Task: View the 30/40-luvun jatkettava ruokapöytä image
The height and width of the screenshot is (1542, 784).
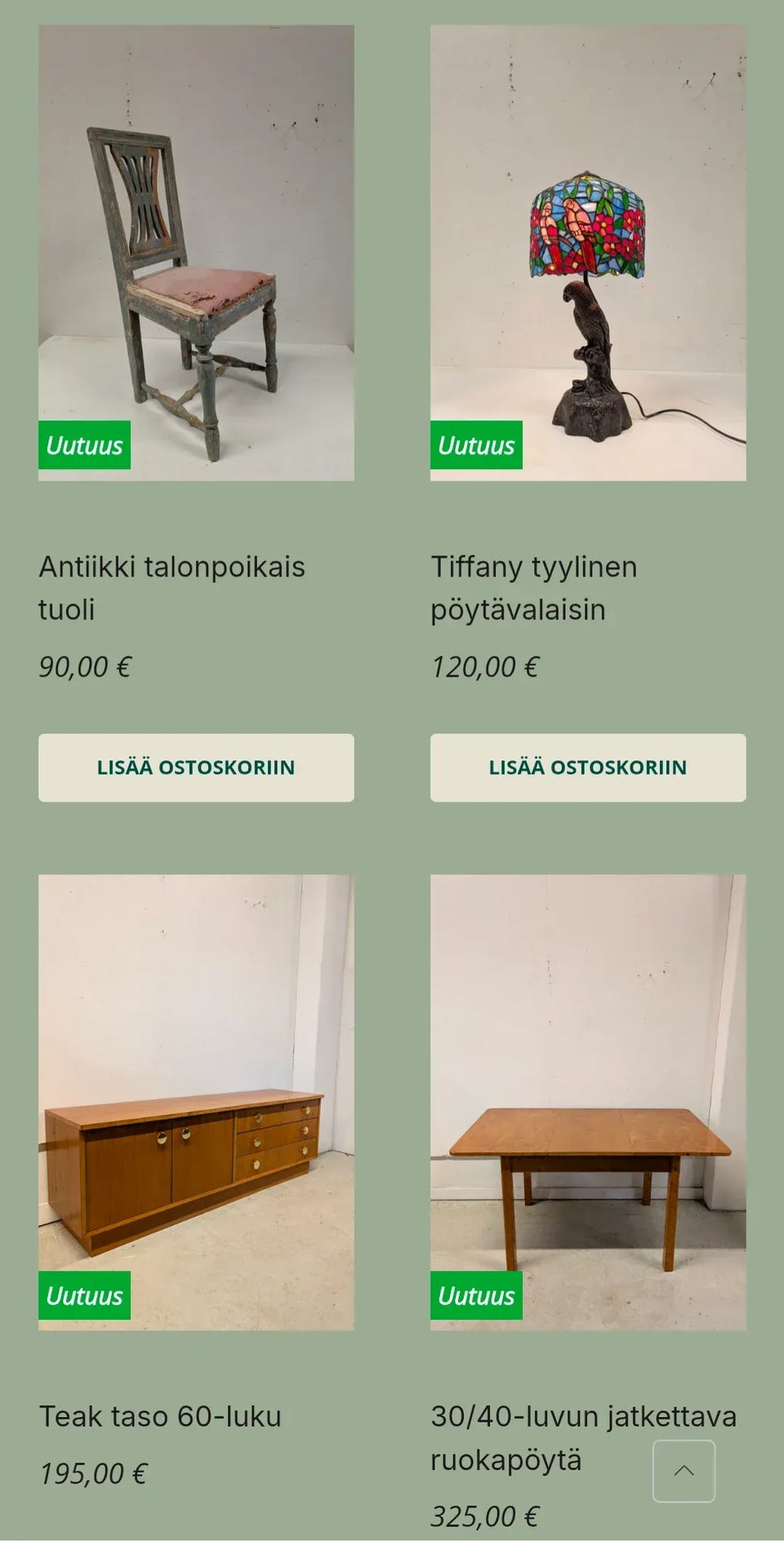Action: click(588, 1102)
